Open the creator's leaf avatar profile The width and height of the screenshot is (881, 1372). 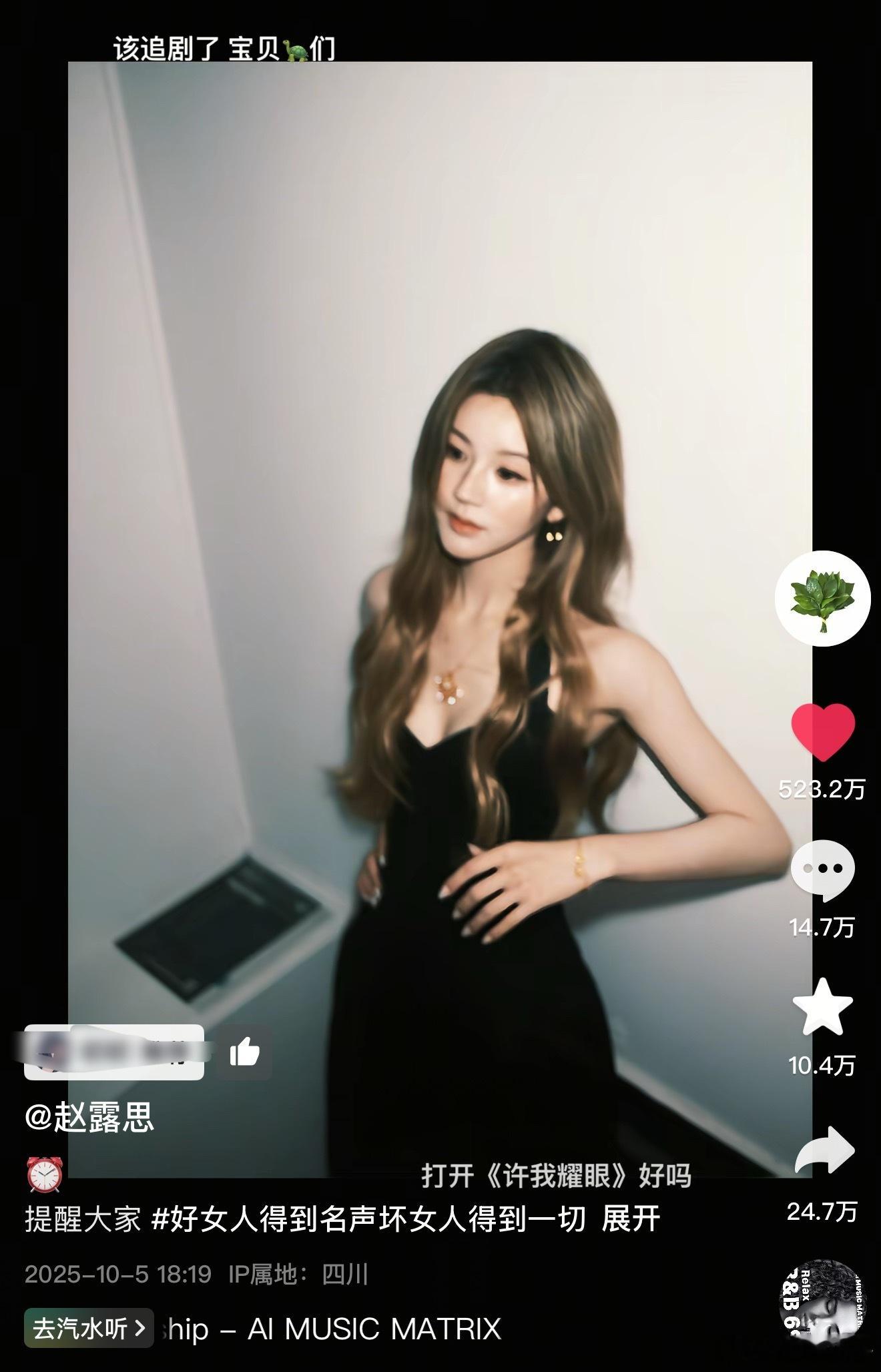click(822, 598)
